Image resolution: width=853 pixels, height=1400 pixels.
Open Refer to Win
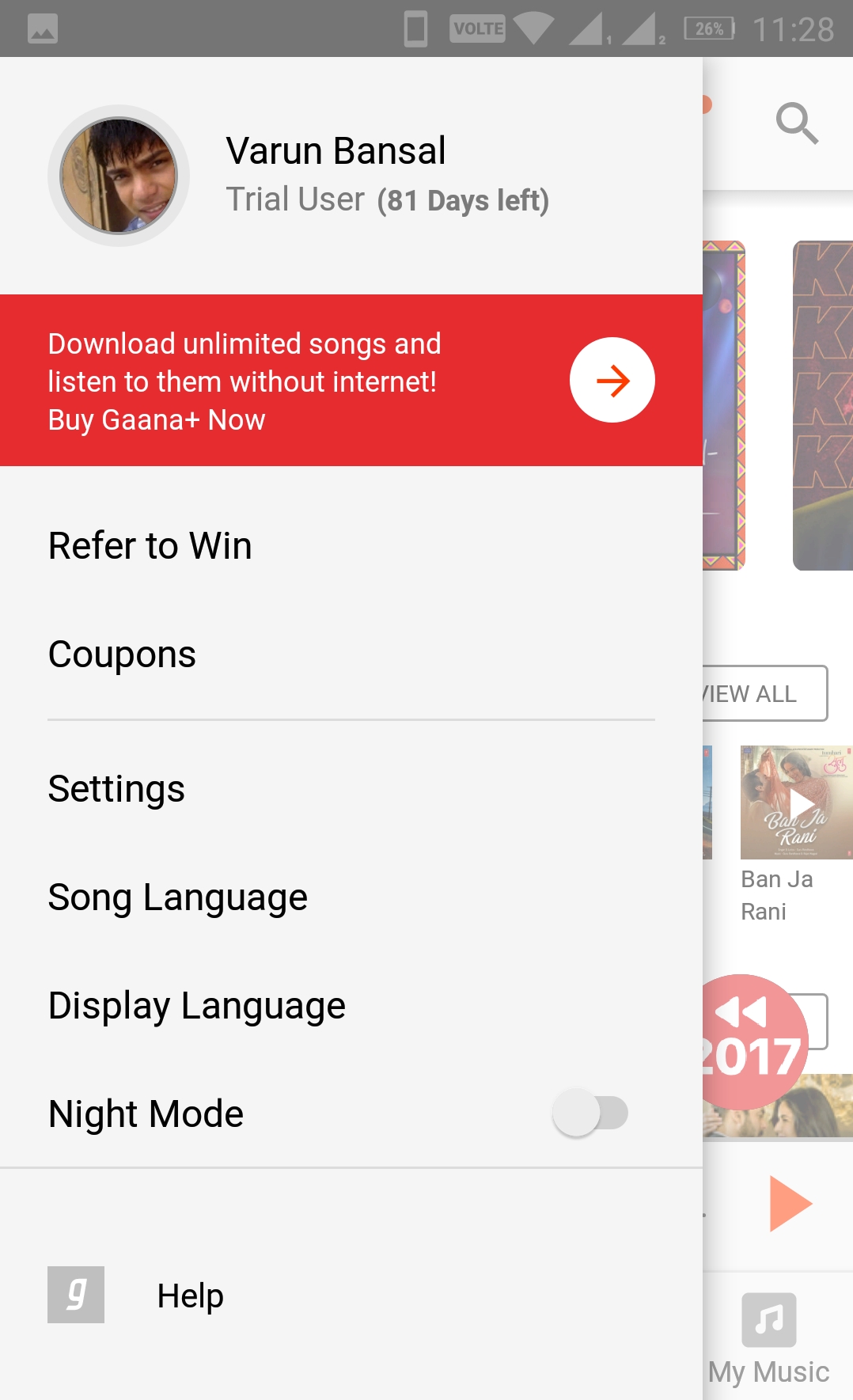pyautogui.click(x=150, y=546)
